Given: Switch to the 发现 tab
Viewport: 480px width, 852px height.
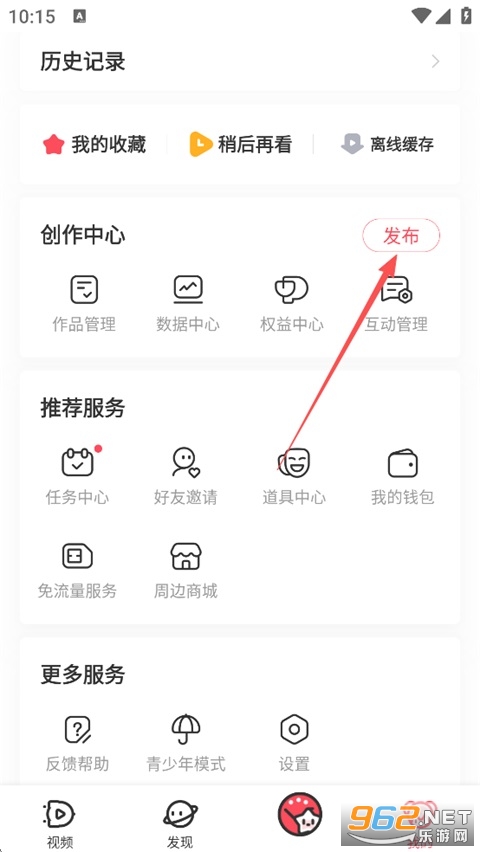Looking at the screenshot, I should (180, 824).
